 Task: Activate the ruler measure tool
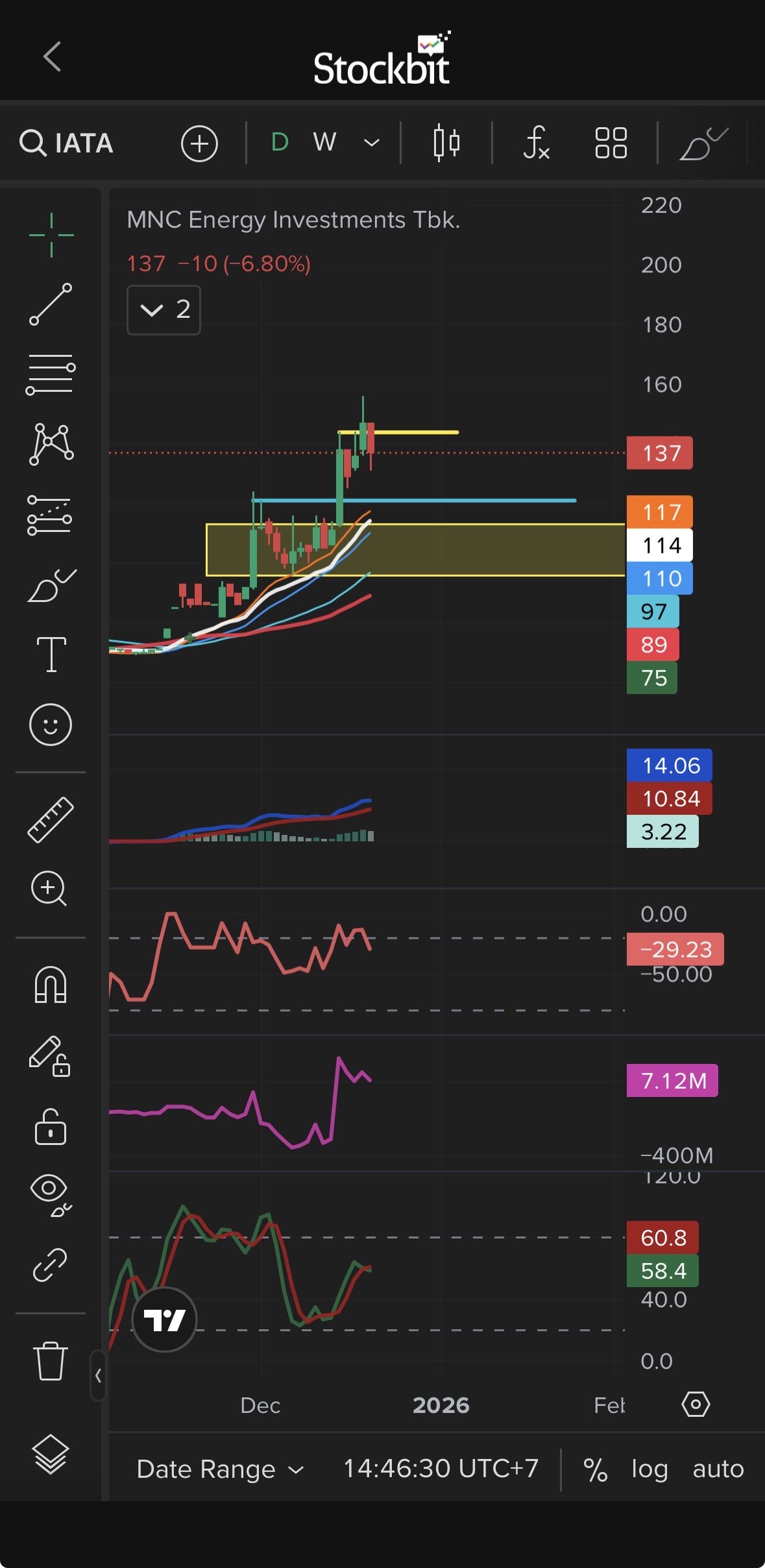[x=51, y=820]
